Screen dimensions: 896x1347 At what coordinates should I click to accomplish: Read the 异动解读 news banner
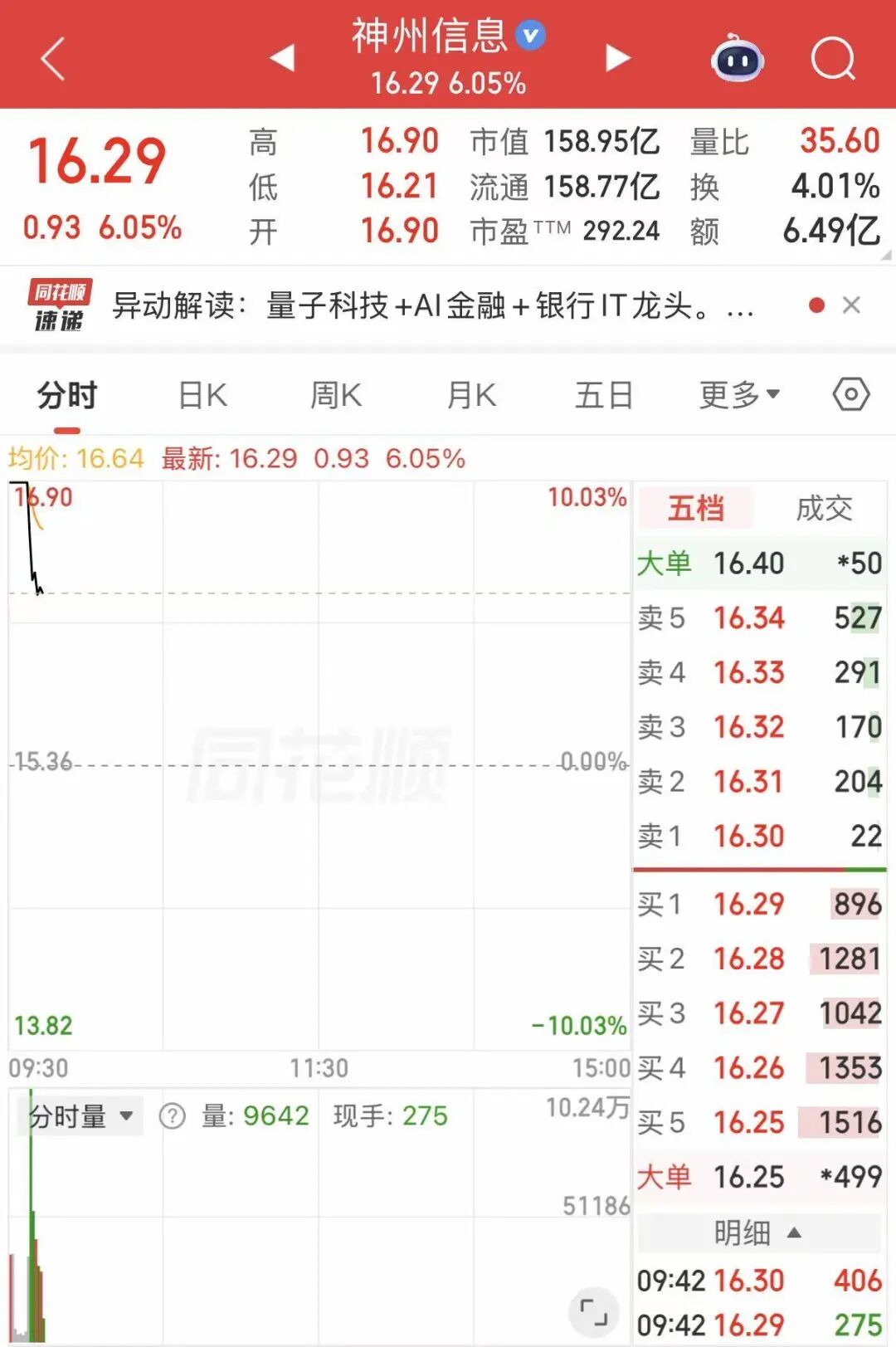pyautogui.click(x=431, y=306)
